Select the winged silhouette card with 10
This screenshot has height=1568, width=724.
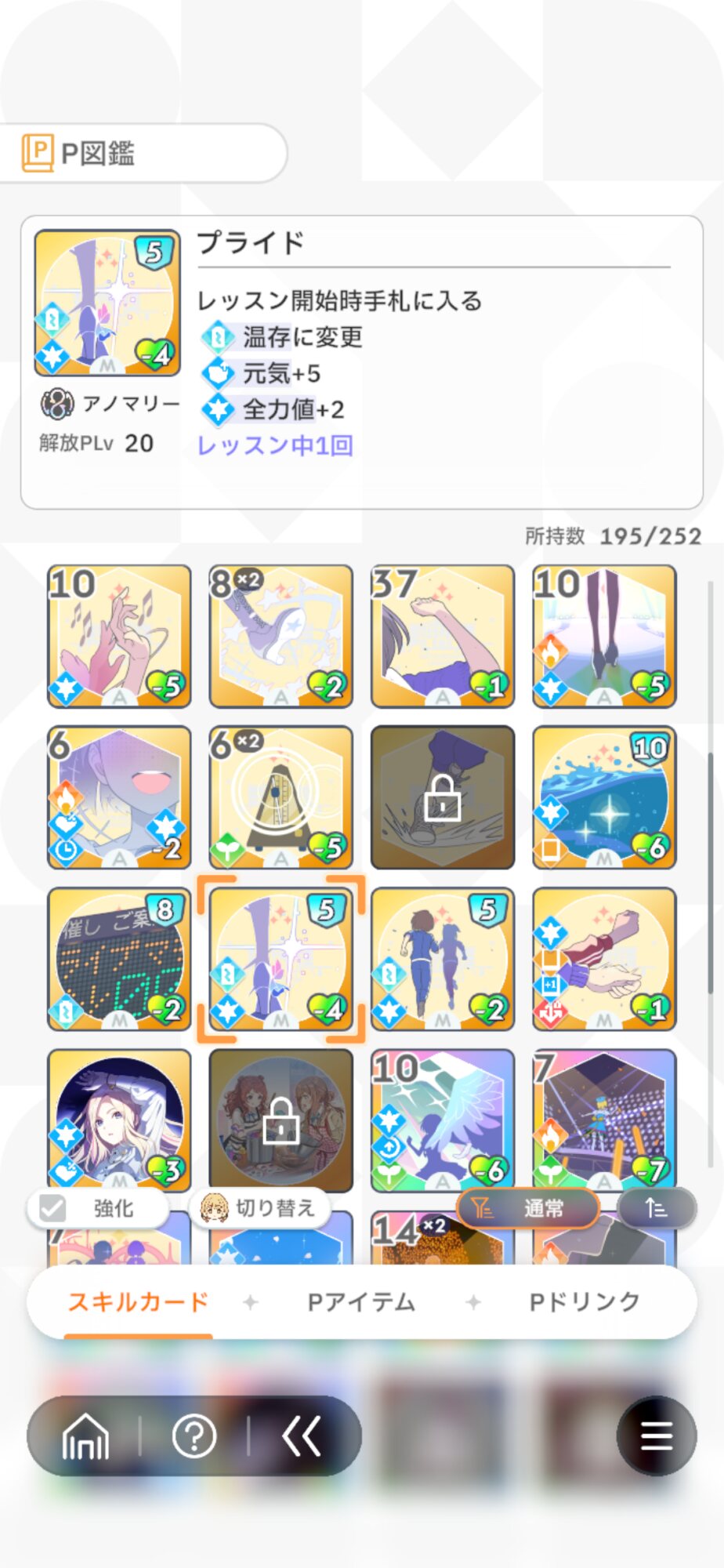point(442,1120)
